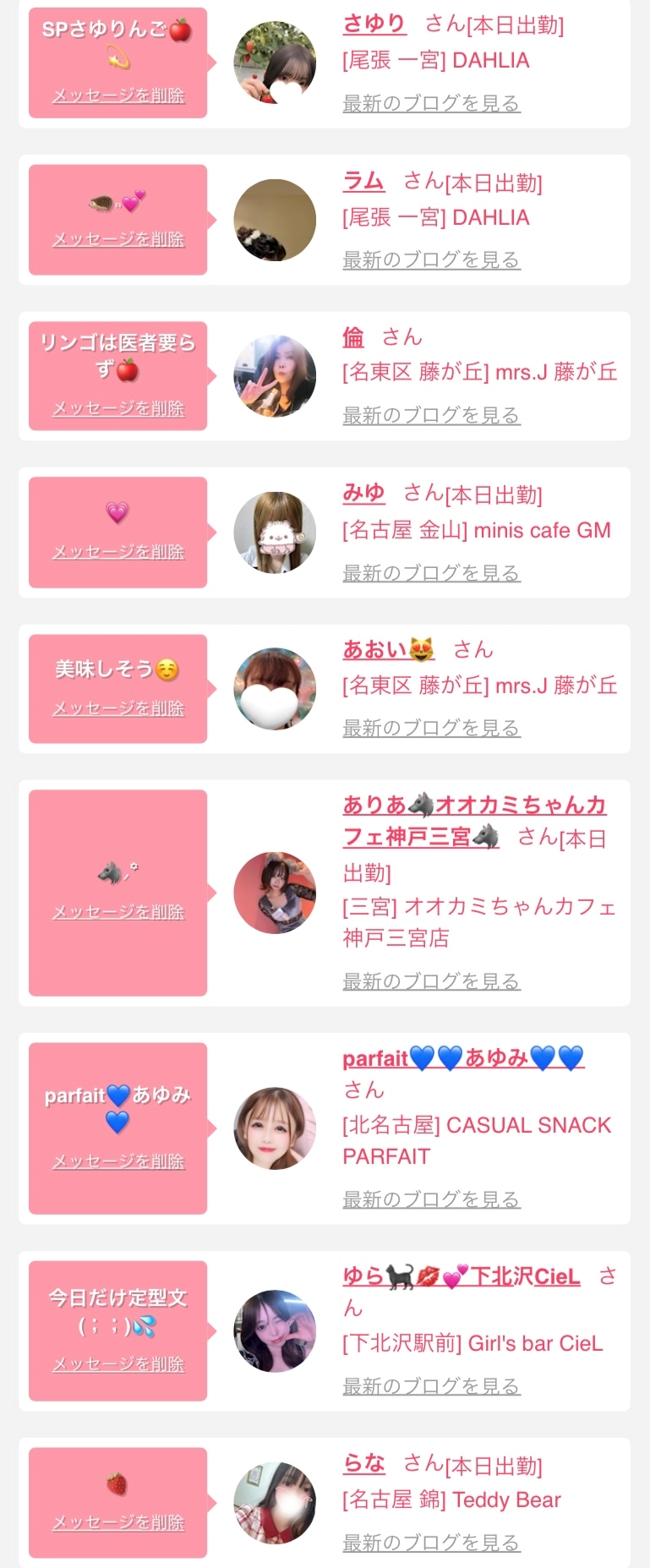Delete the parfait あゆみ message
This screenshot has width=650, height=1568.
click(x=118, y=1161)
